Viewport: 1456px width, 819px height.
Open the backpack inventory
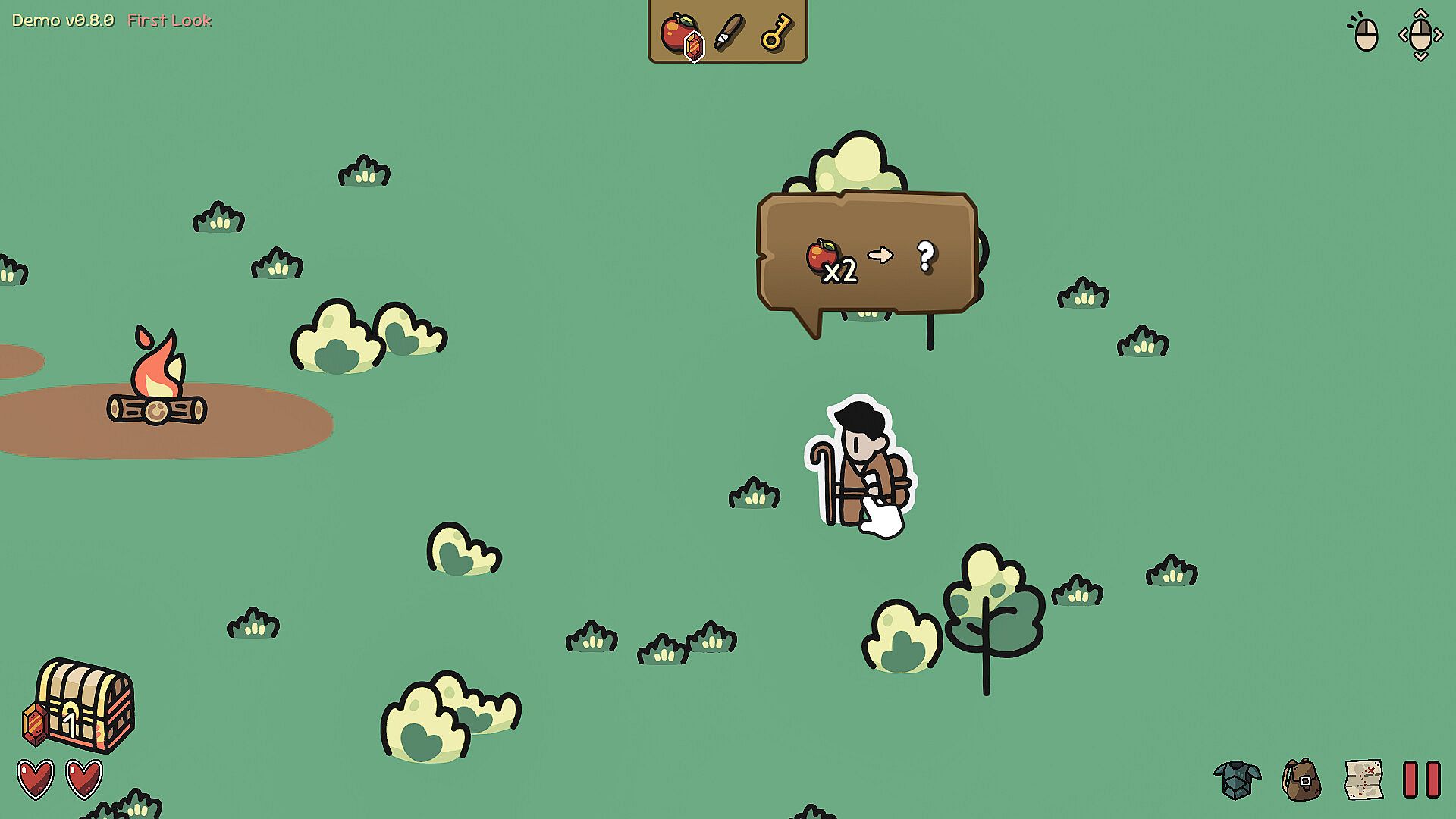click(x=1301, y=780)
